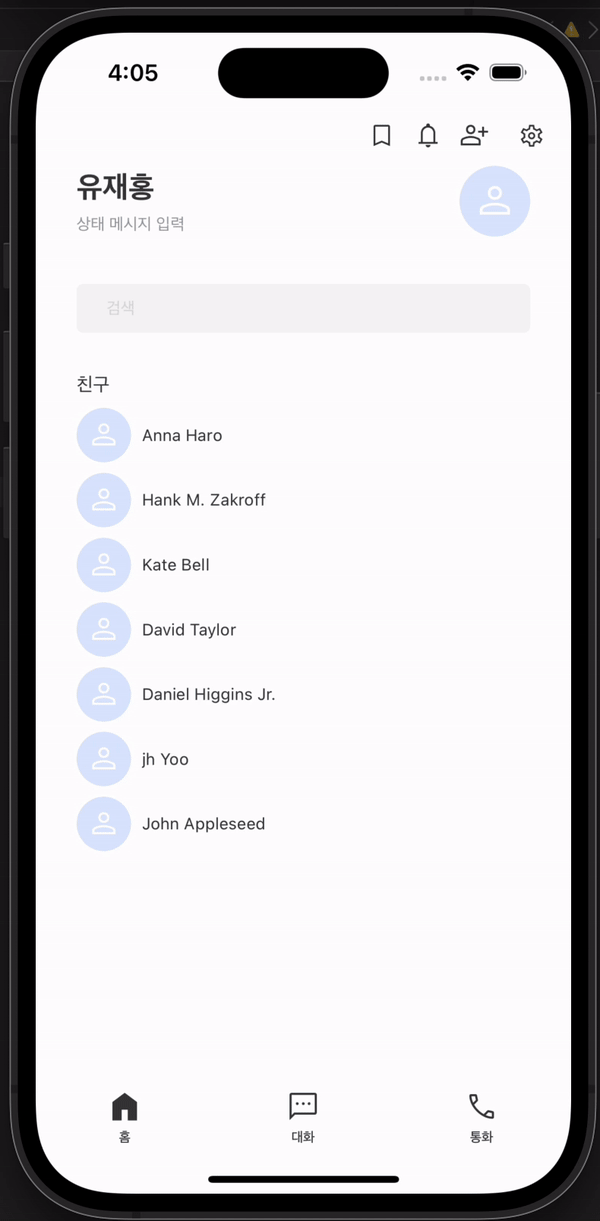Open 유재홍's profile picture
600x1221 pixels.
(494, 201)
